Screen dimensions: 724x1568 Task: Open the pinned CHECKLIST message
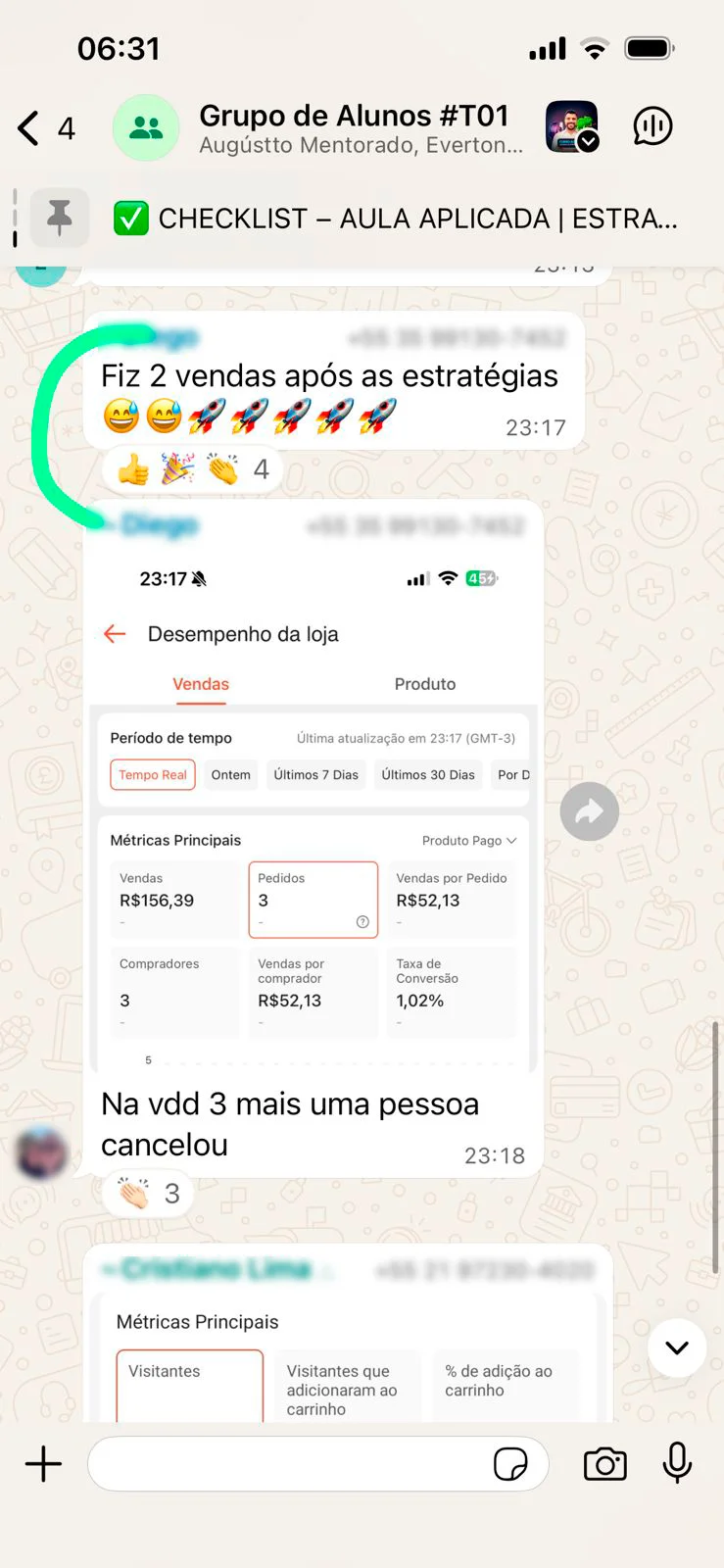[x=392, y=218]
